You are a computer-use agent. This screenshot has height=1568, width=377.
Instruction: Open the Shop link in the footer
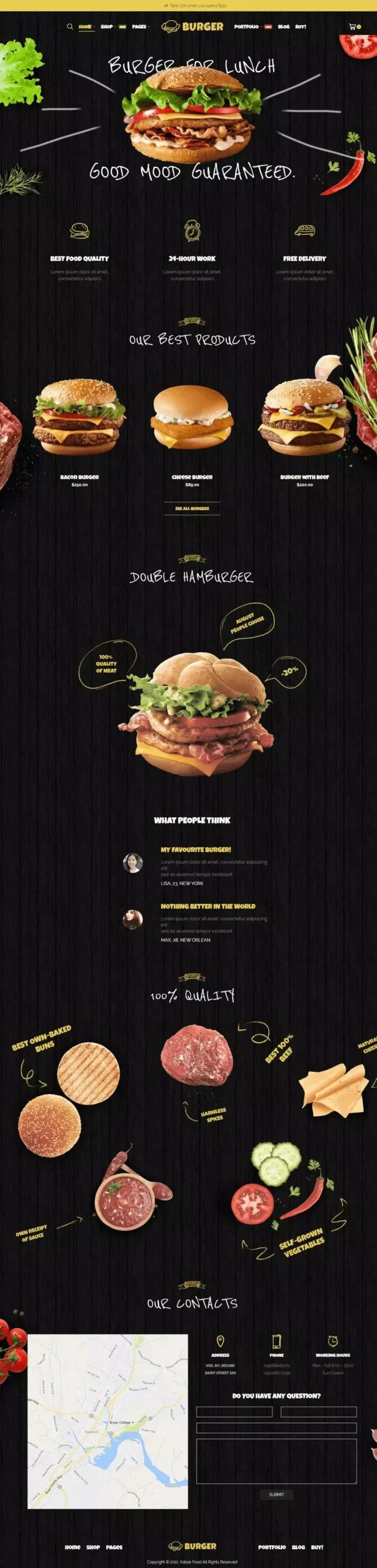coord(93,1547)
